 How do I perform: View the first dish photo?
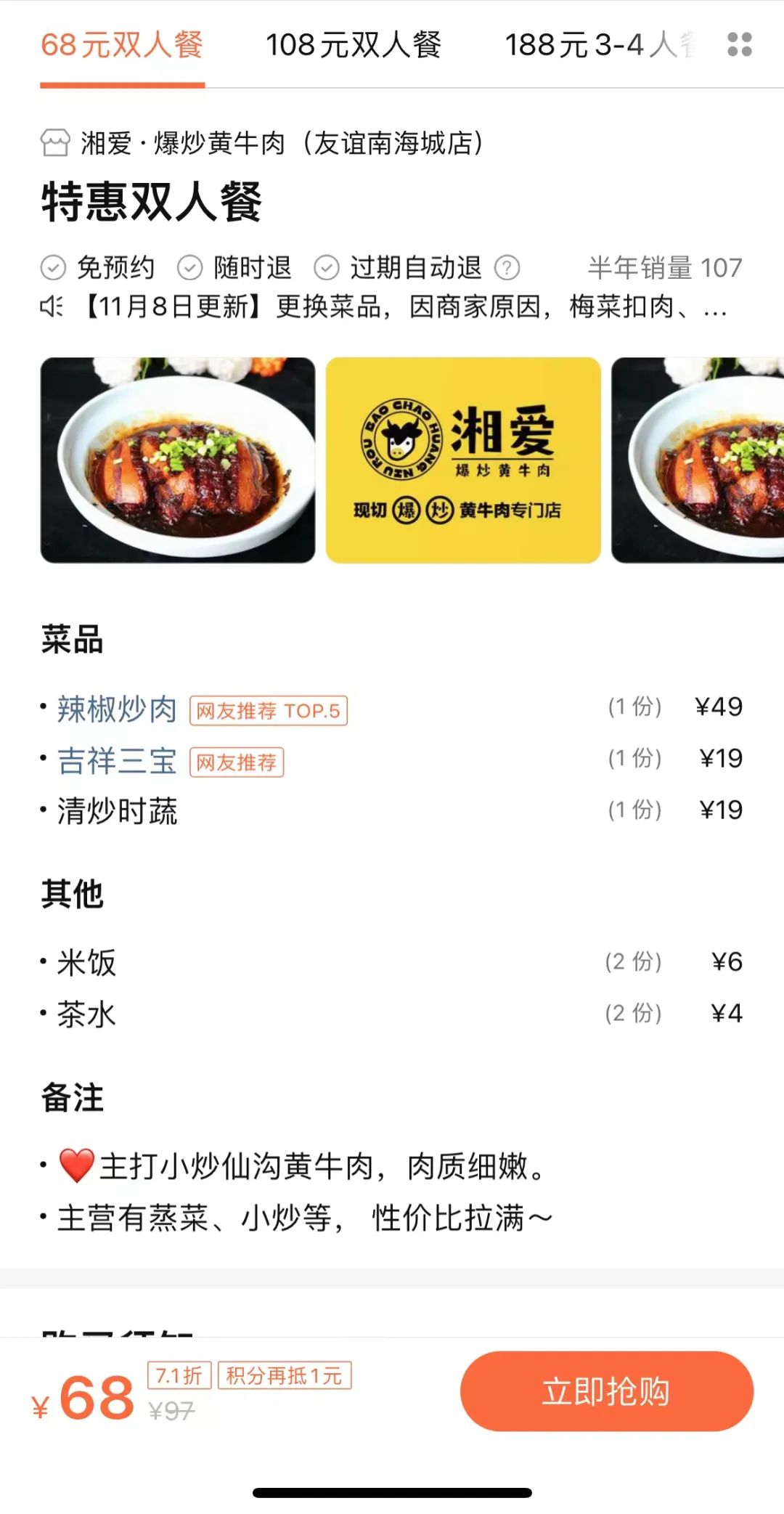tap(178, 460)
